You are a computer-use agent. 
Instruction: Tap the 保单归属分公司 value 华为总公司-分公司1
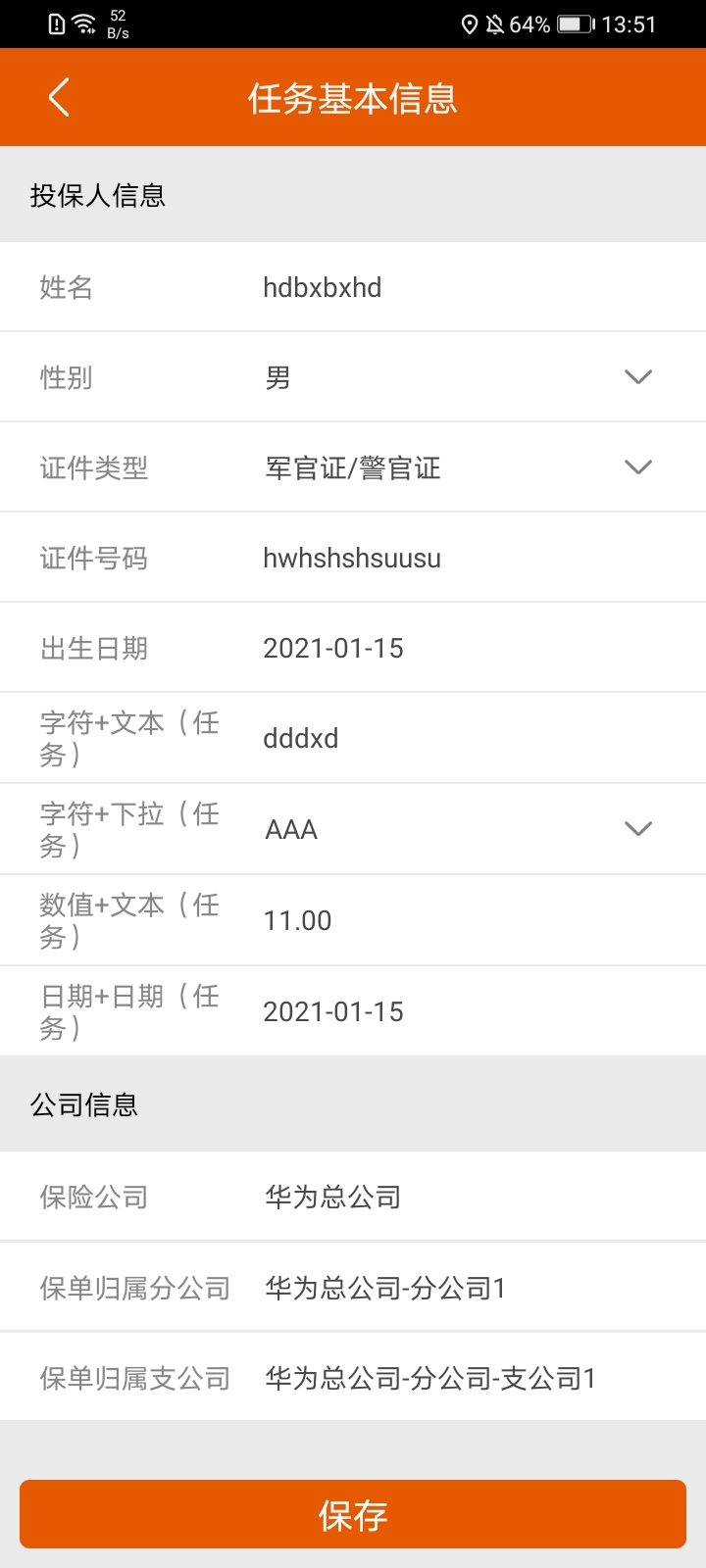coord(384,1287)
